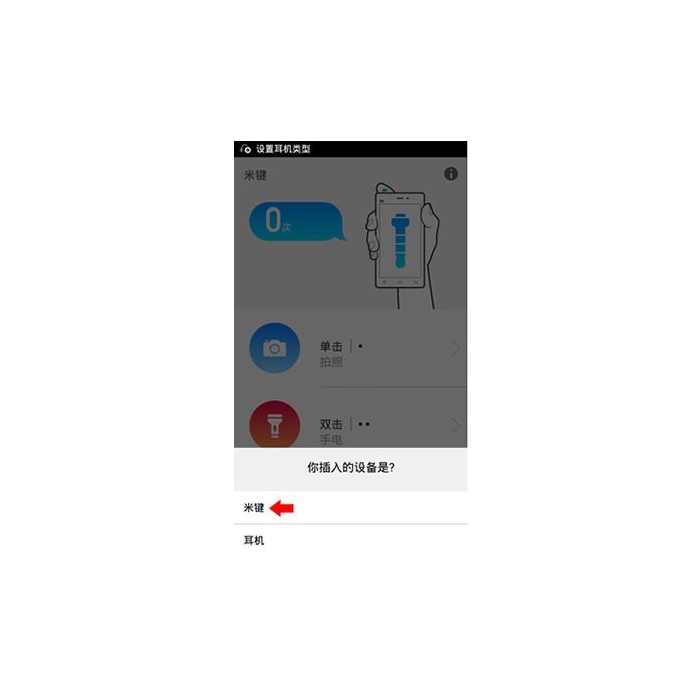700x700 pixels.
Task: Choose 耳机 as the inserted device
Action: pyautogui.click(x=255, y=541)
